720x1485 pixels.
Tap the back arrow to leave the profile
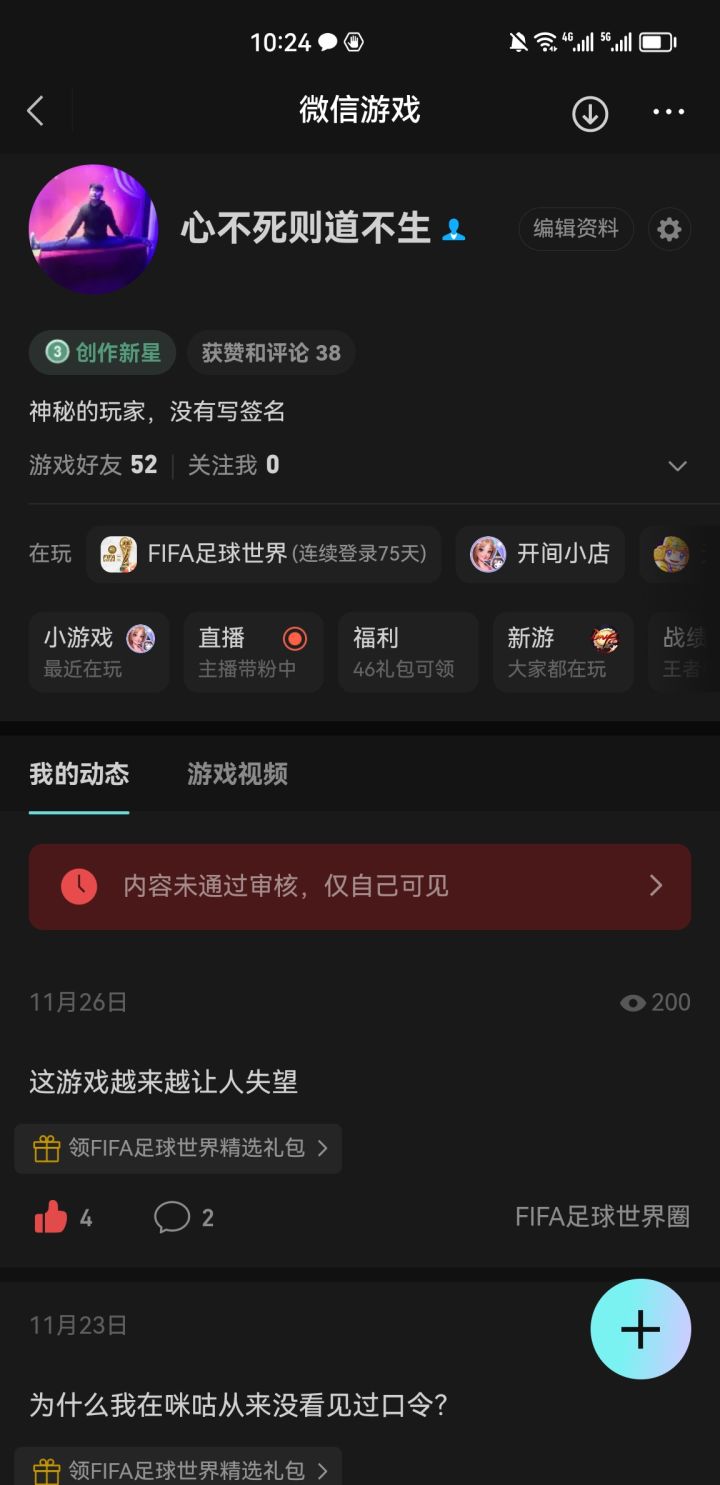(x=36, y=112)
